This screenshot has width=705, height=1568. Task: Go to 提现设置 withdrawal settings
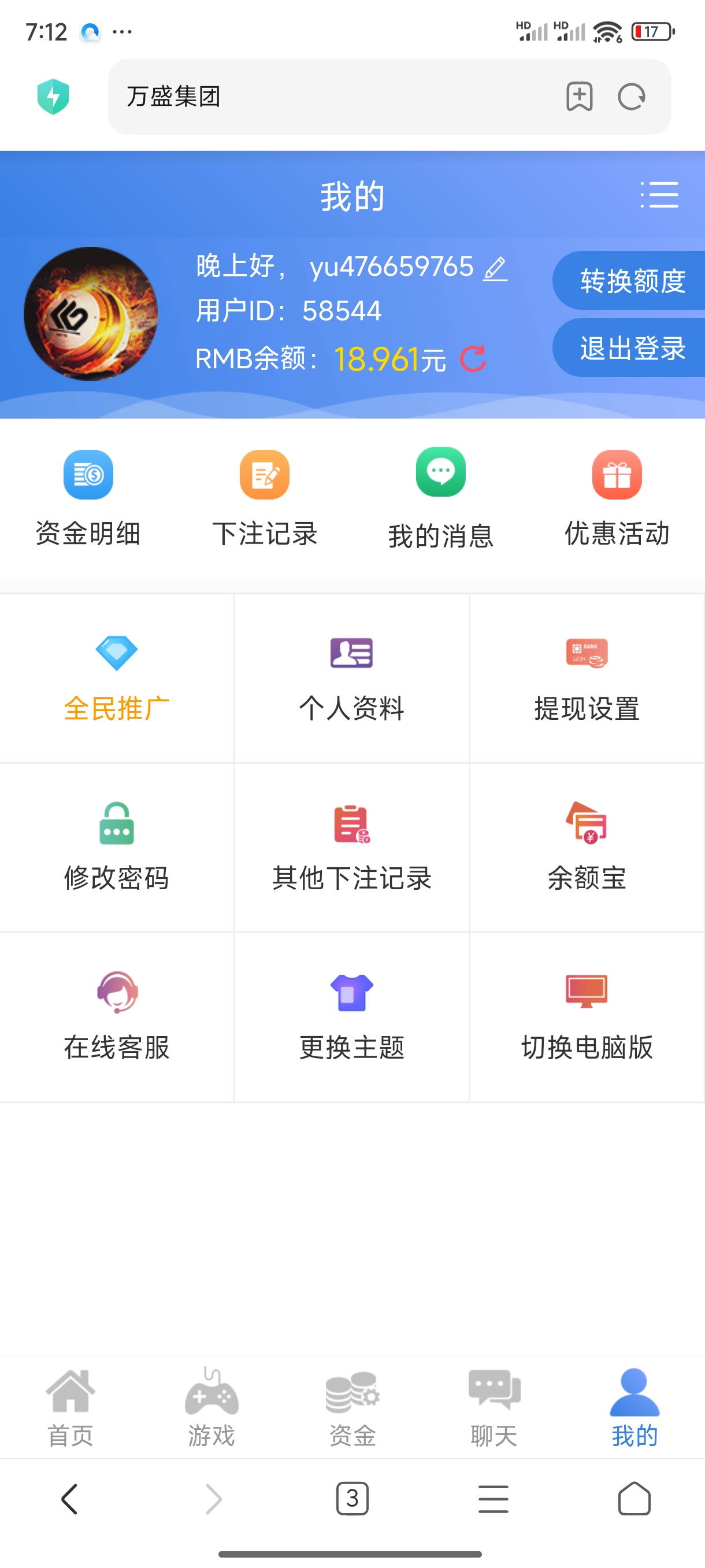587,678
